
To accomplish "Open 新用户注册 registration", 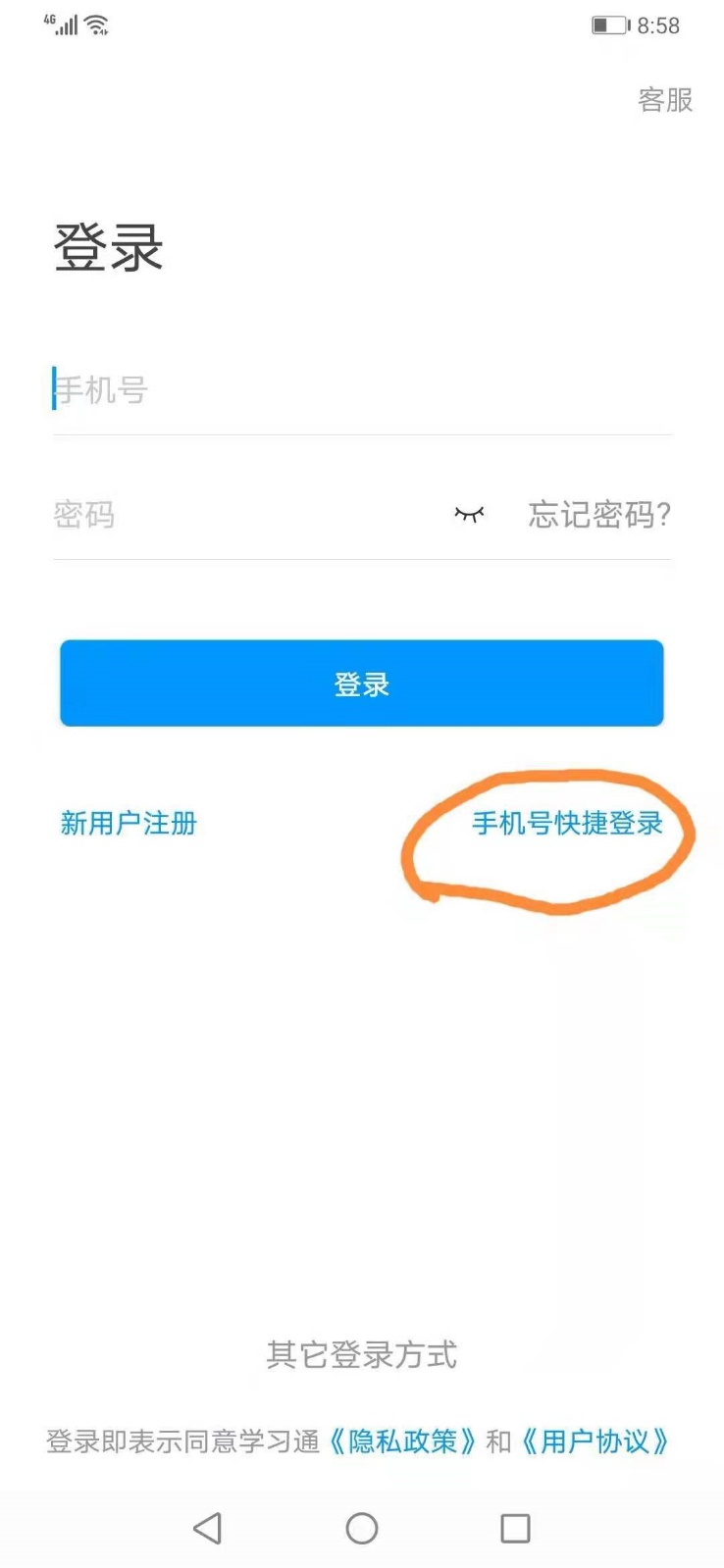I will point(129,823).
